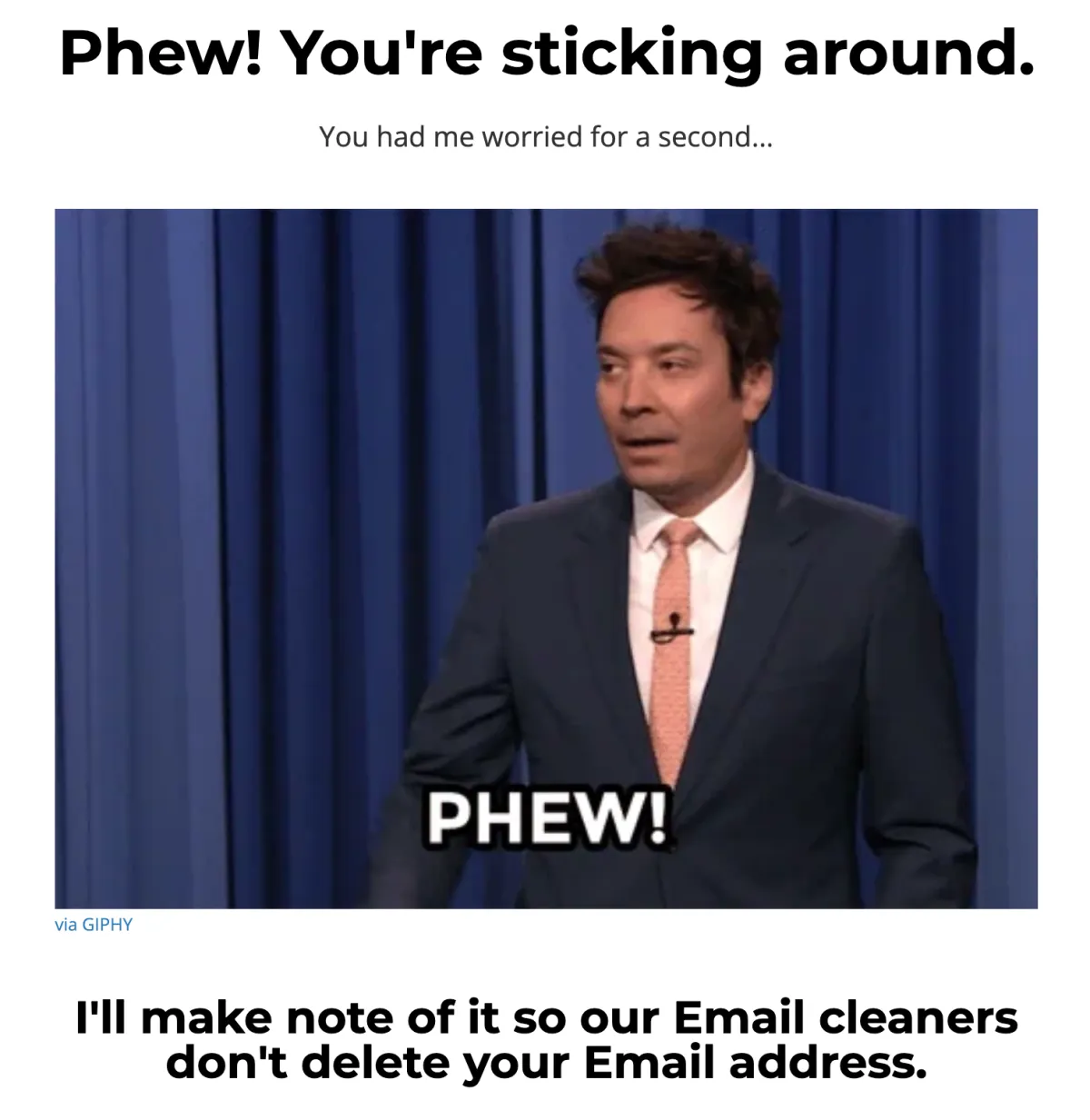Open the via GIPHY link
This screenshot has height=1120, width=1090.
pos(94,925)
